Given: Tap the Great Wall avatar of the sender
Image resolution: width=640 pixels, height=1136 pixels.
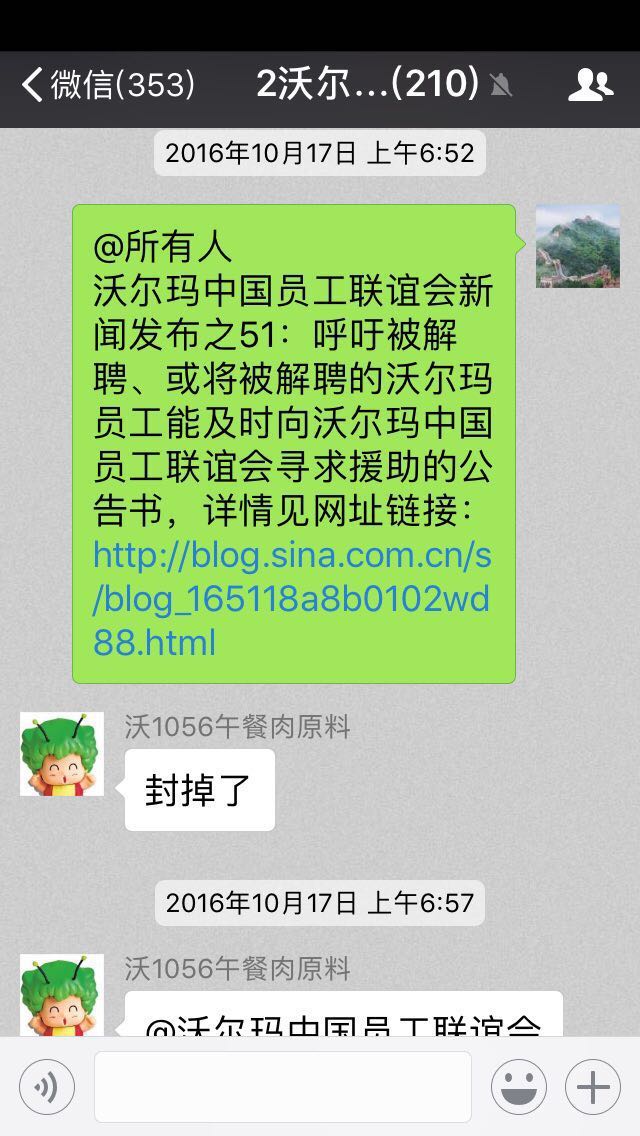Looking at the screenshot, I should tap(578, 246).
